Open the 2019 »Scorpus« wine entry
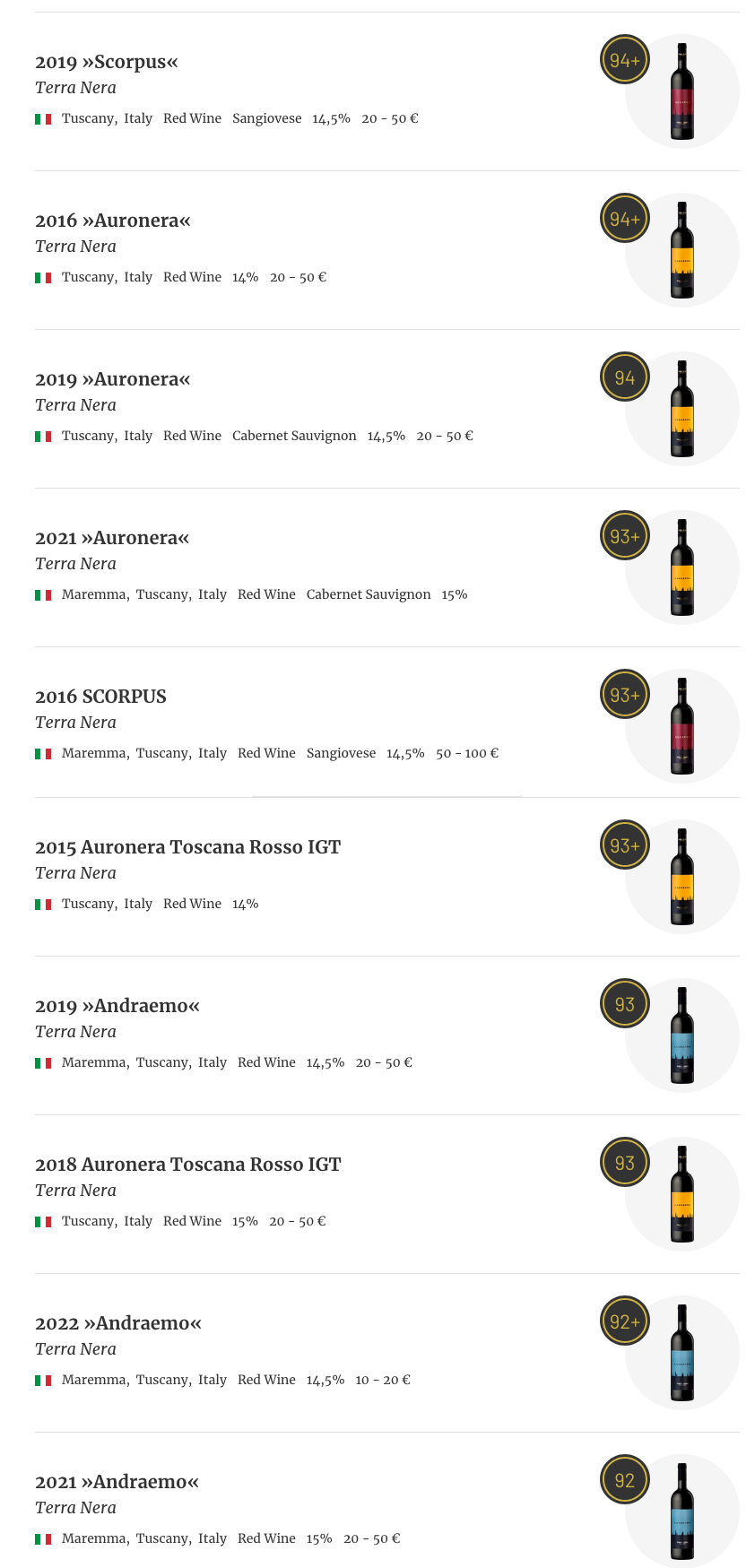The height and width of the screenshot is (1568, 755). click(x=107, y=62)
